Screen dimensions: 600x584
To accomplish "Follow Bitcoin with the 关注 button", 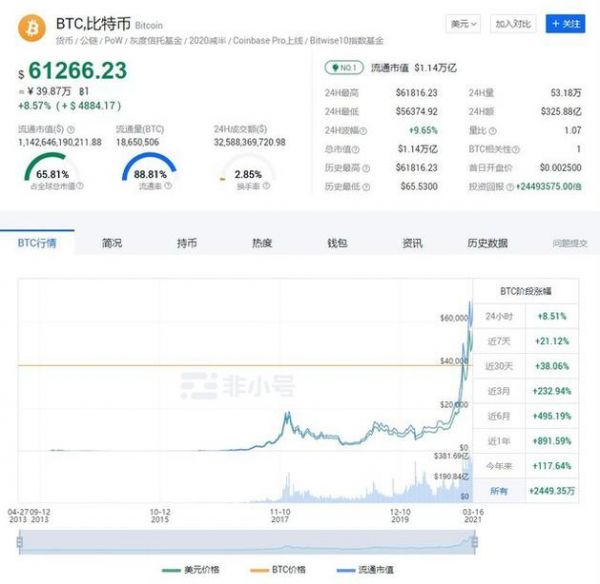I will point(566,23).
